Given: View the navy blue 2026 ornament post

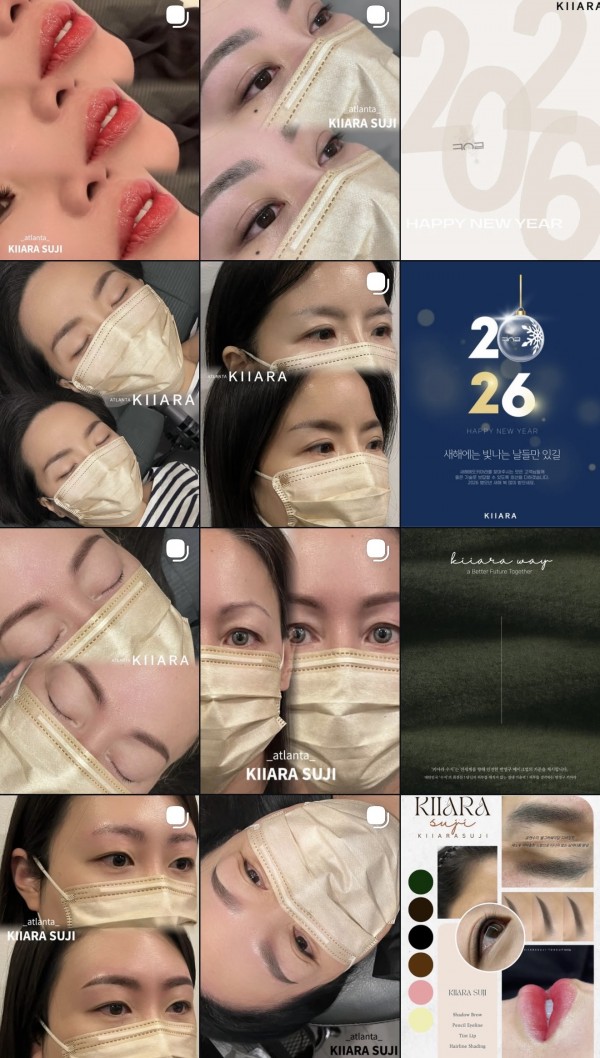Looking at the screenshot, I should (x=500, y=394).
